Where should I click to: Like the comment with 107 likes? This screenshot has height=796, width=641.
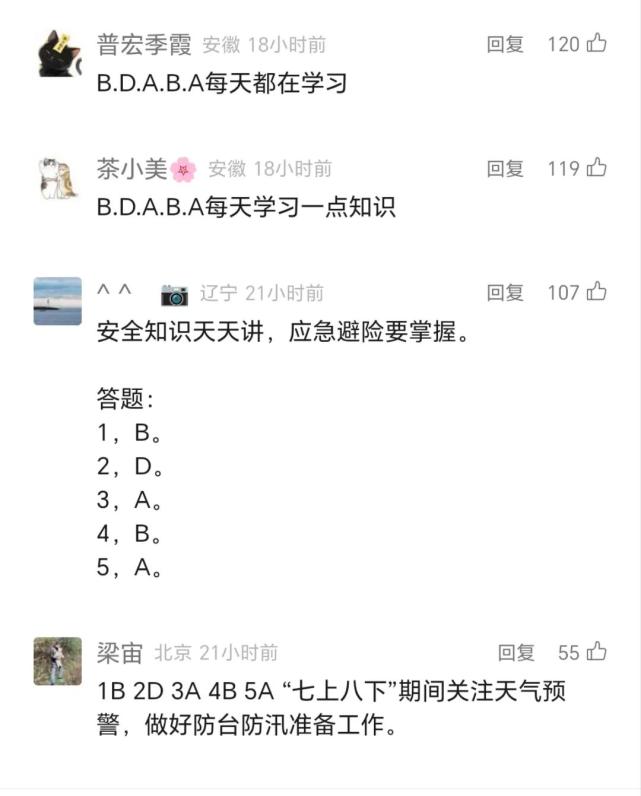click(x=596, y=292)
